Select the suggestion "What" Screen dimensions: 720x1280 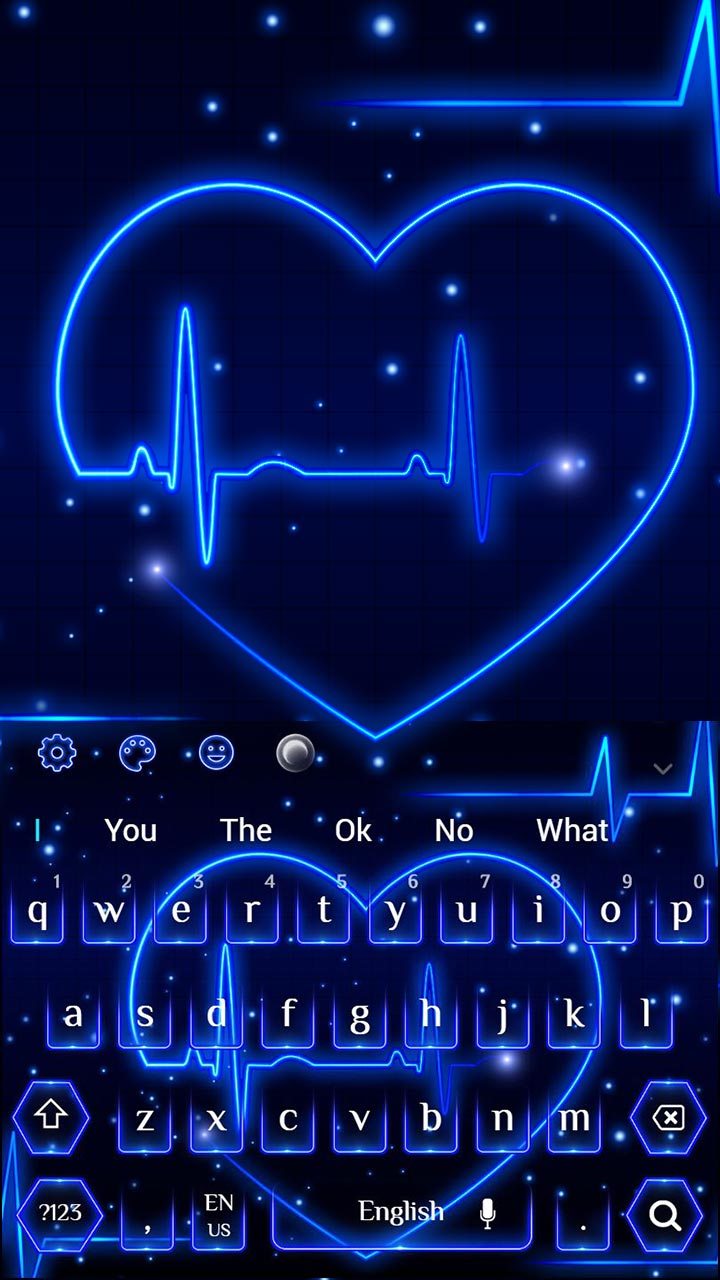pyautogui.click(x=572, y=830)
